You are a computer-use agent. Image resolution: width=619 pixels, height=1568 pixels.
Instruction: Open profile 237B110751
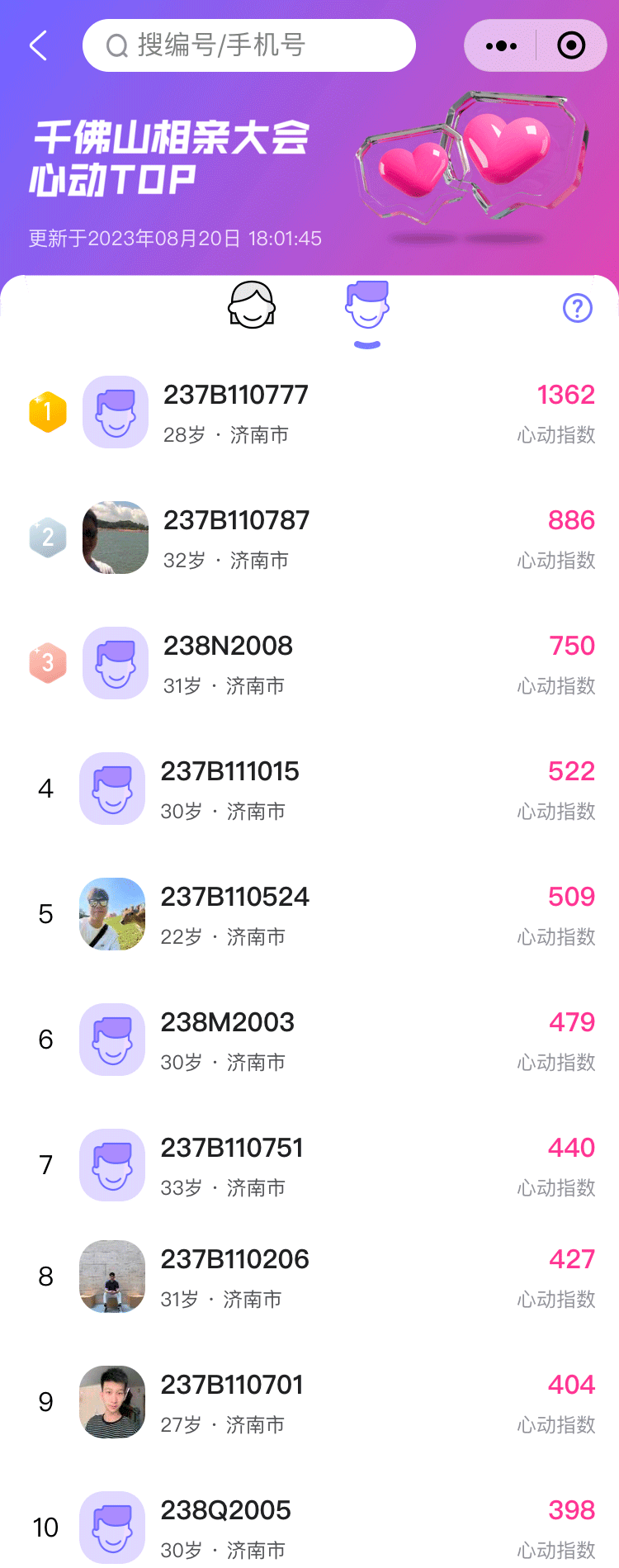pyautogui.click(x=309, y=1165)
